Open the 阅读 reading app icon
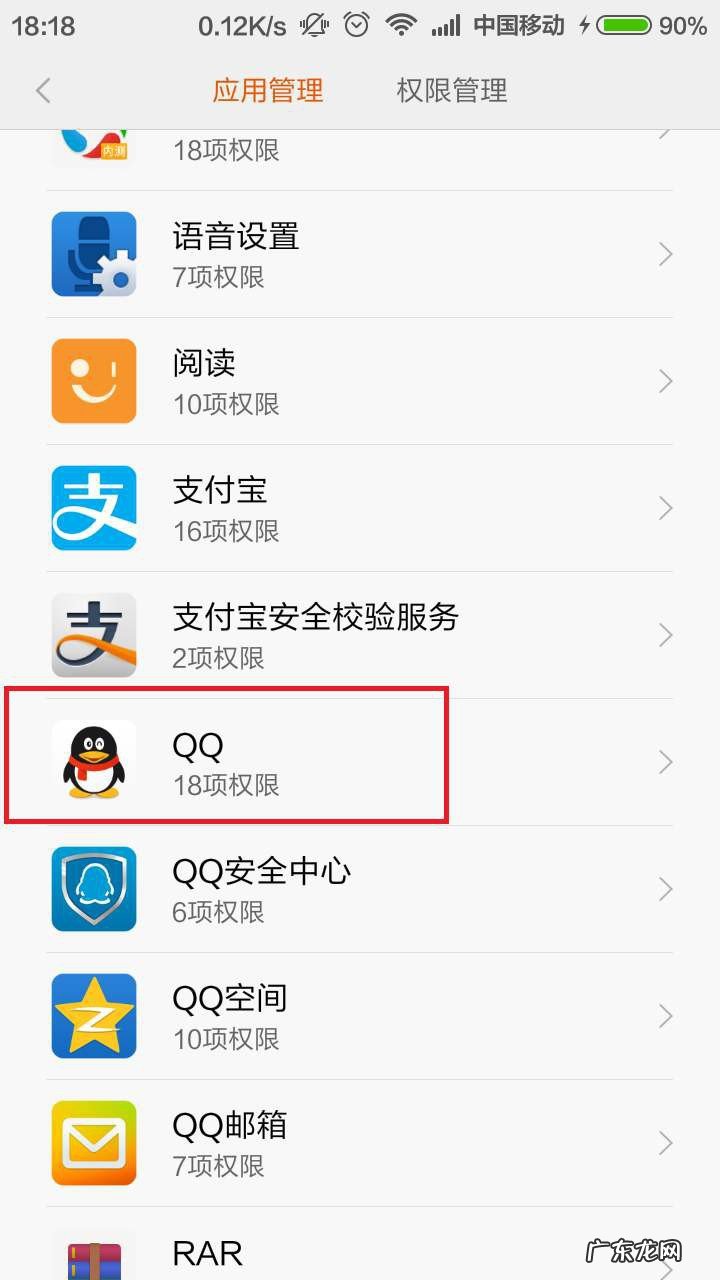The height and width of the screenshot is (1280, 720). point(93,381)
